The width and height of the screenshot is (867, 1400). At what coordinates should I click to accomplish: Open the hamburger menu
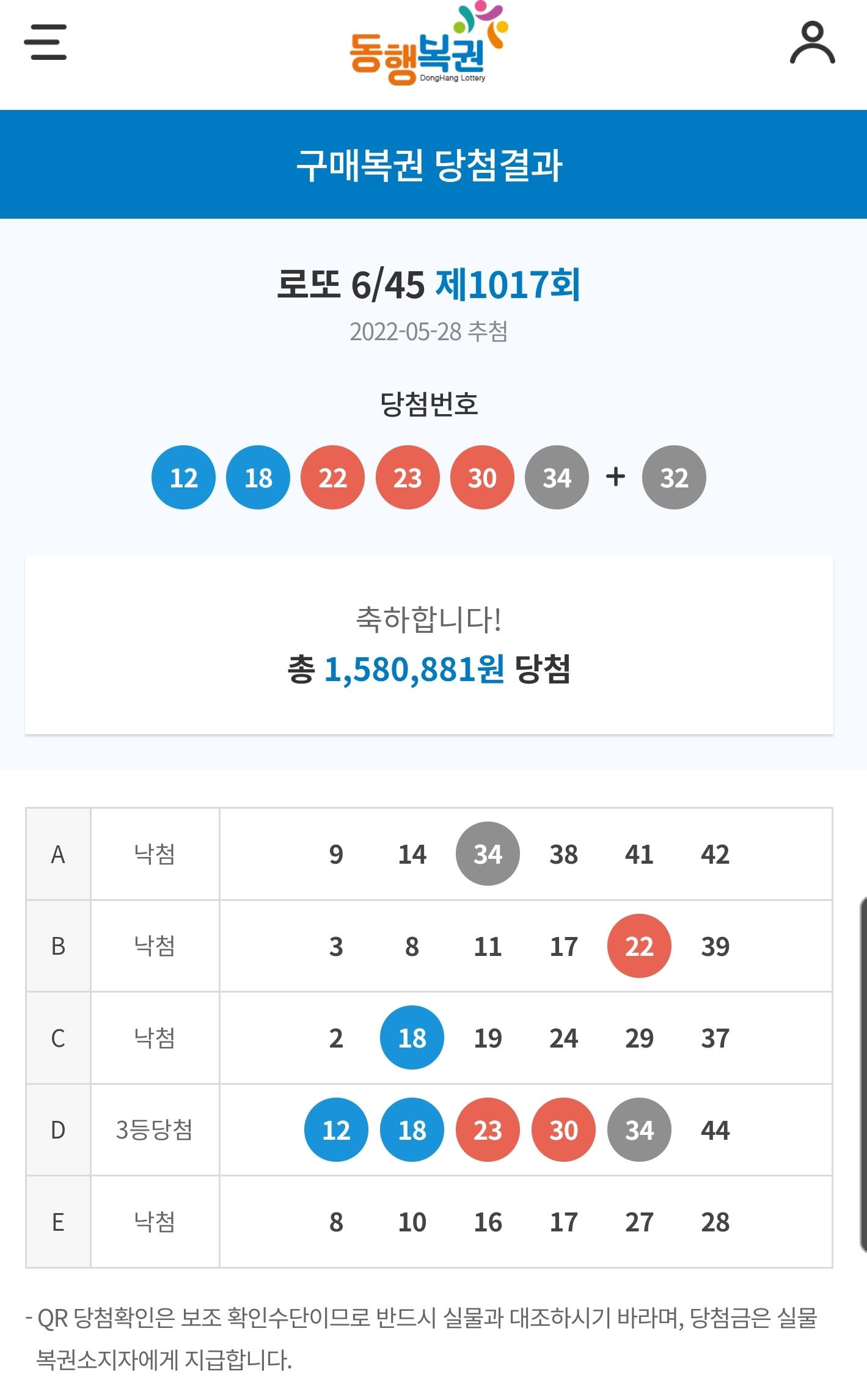[x=45, y=42]
